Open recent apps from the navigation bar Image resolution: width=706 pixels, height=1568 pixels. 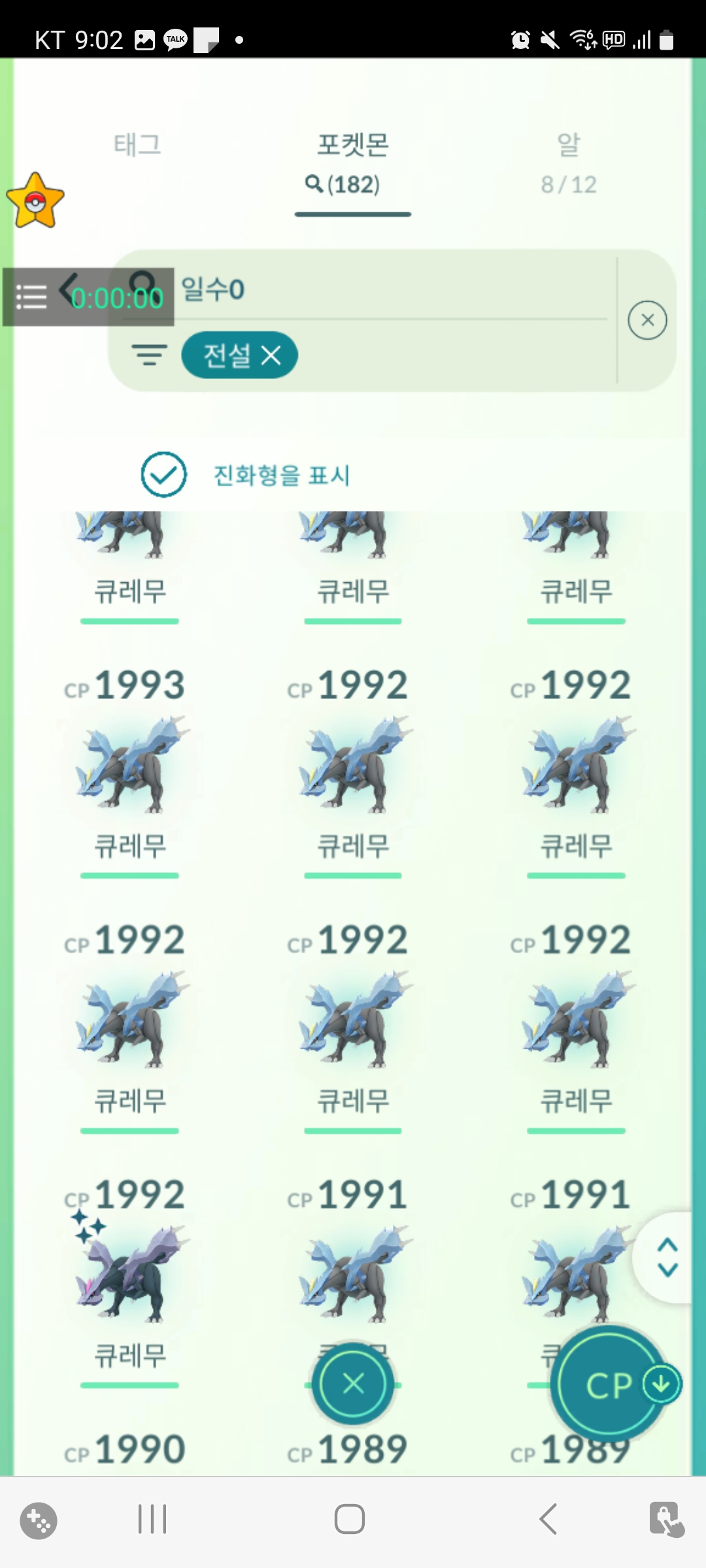tap(152, 1519)
